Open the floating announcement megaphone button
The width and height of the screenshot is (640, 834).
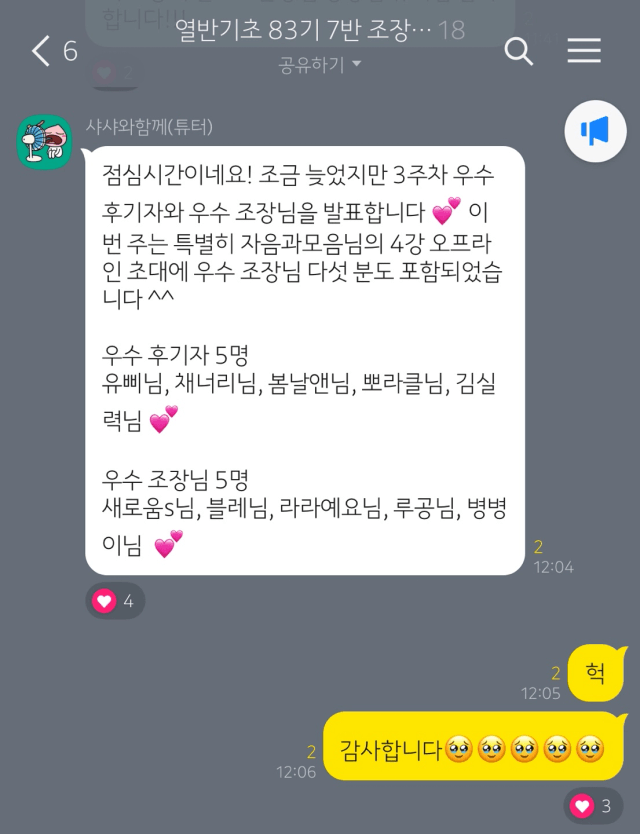tap(595, 131)
